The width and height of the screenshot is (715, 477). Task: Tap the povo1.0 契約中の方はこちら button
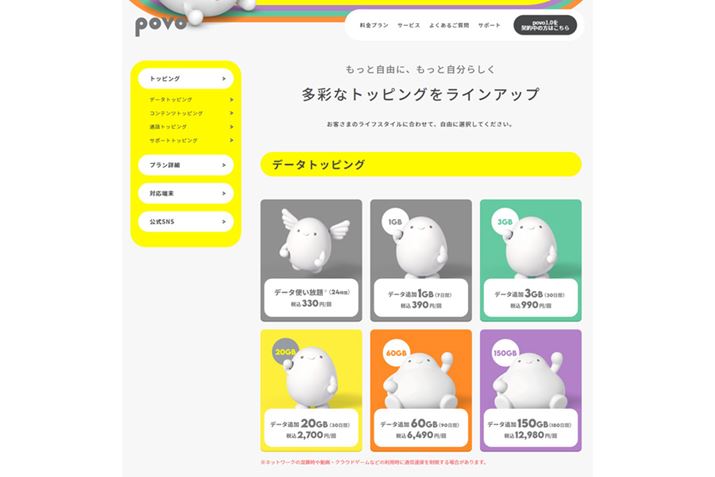tap(544, 25)
